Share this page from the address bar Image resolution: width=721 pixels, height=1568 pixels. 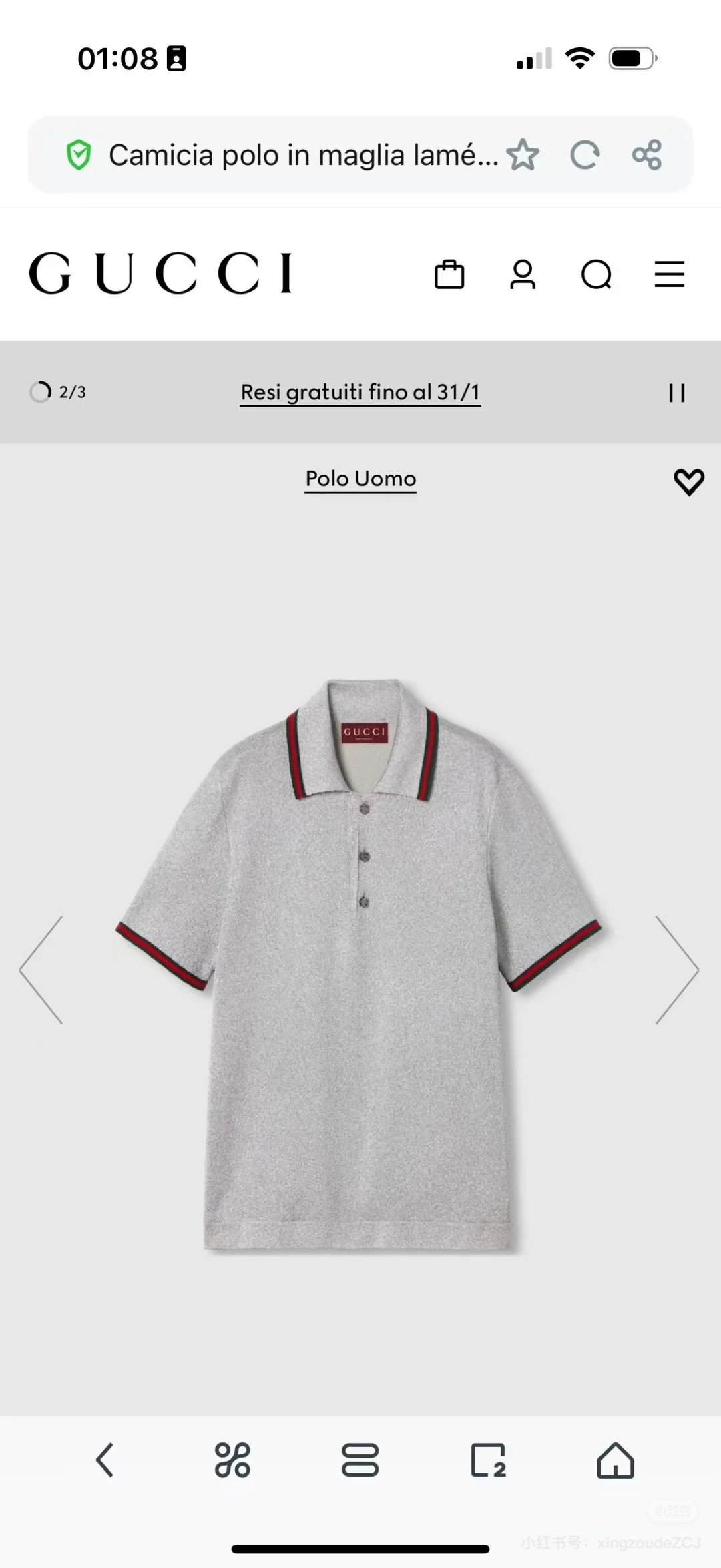pyautogui.click(x=646, y=155)
